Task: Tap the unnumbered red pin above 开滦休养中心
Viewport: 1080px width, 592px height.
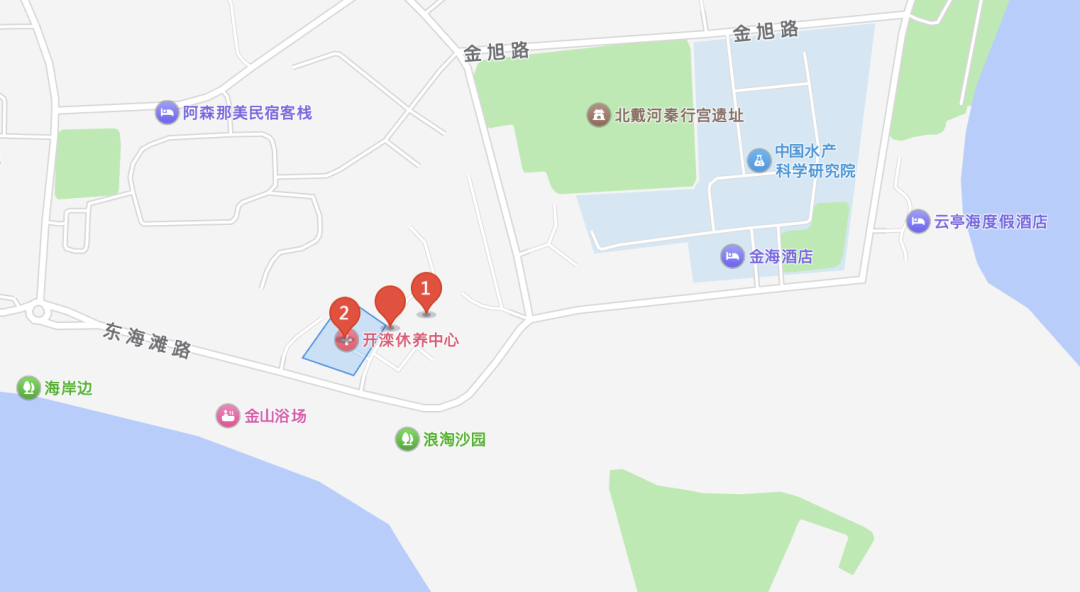Action: coord(390,303)
